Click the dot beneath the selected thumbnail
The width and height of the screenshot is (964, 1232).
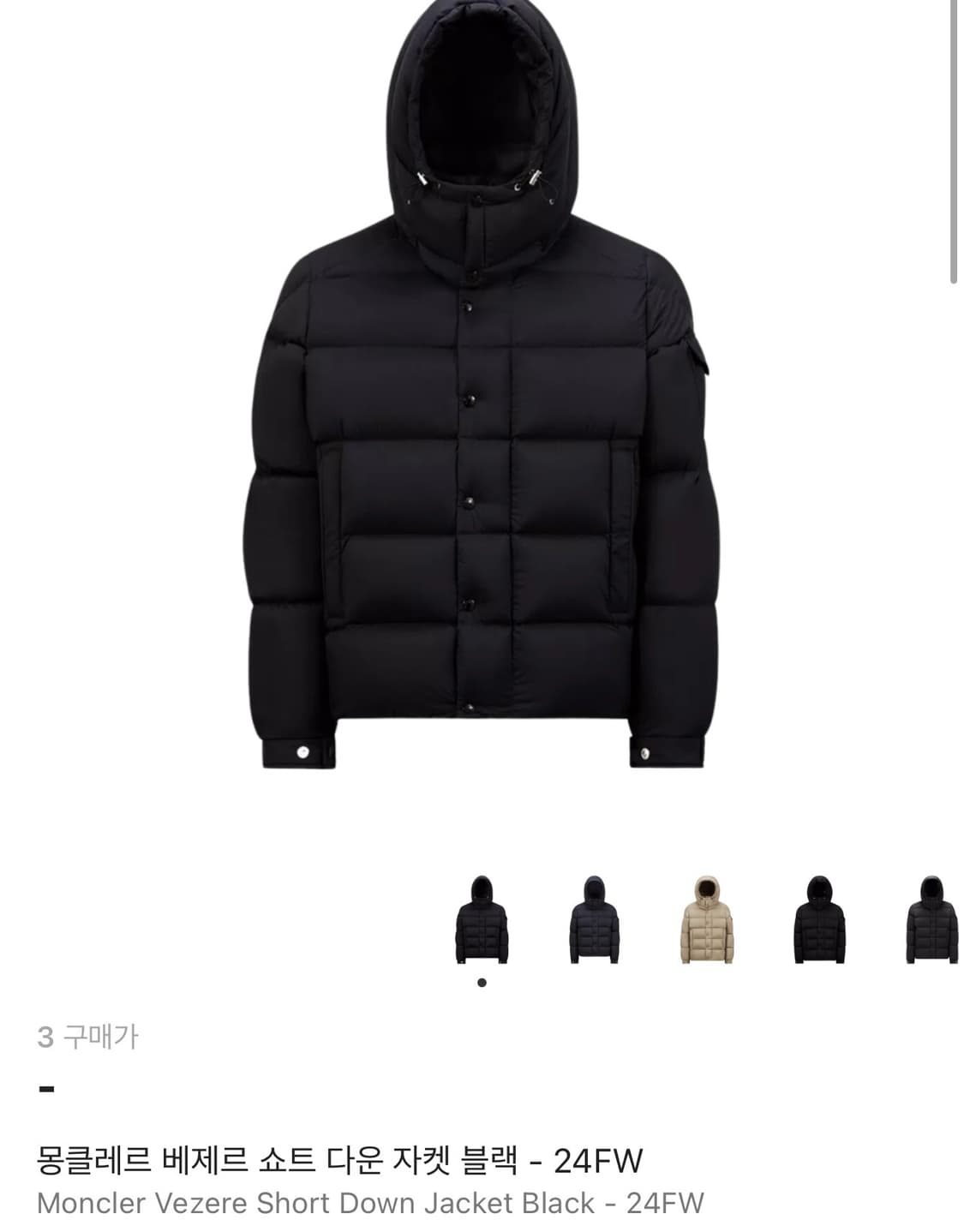point(481,984)
